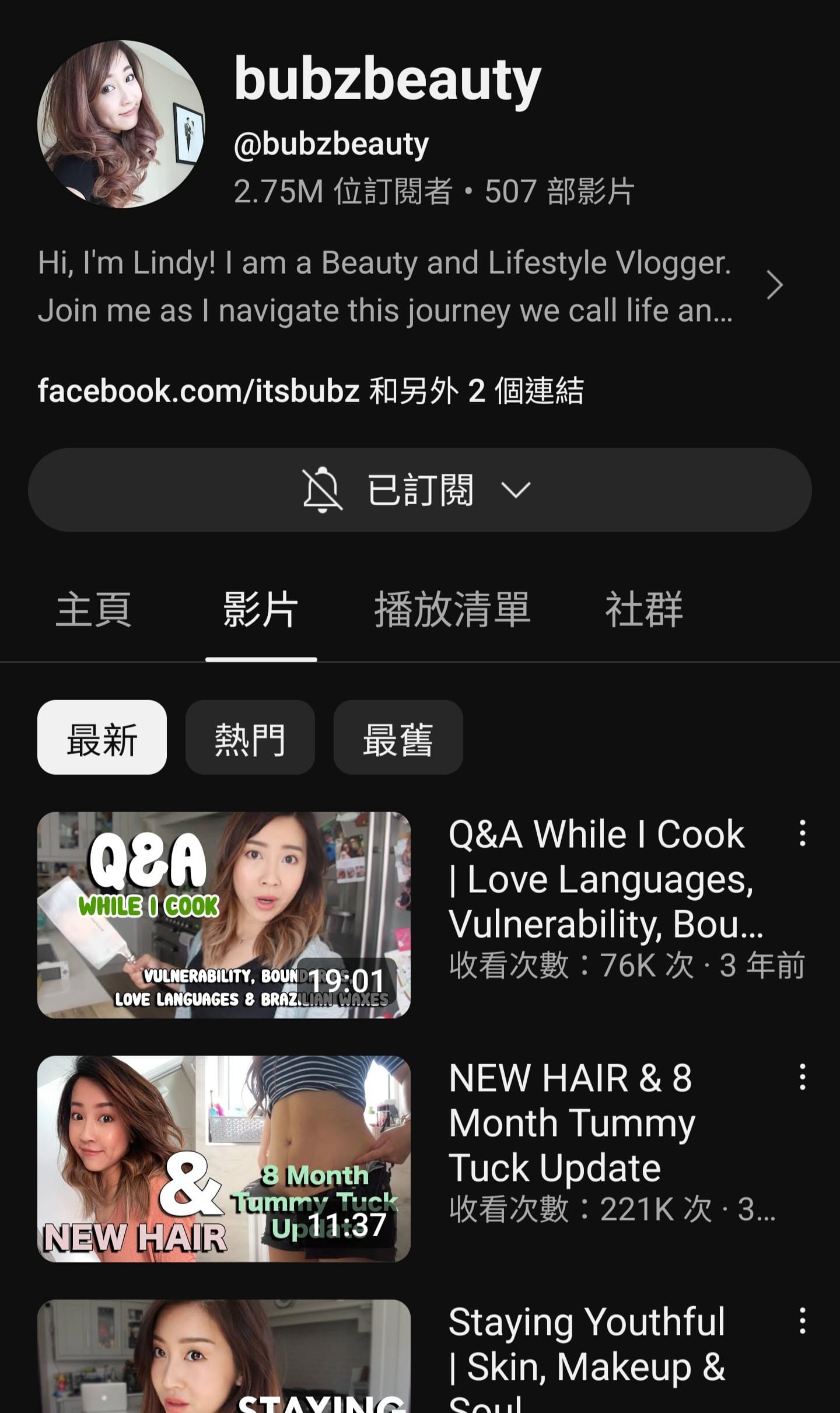Open overflow menu for Staying Youthful video
The height and width of the screenshot is (1413, 840).
coord(803,1320)
